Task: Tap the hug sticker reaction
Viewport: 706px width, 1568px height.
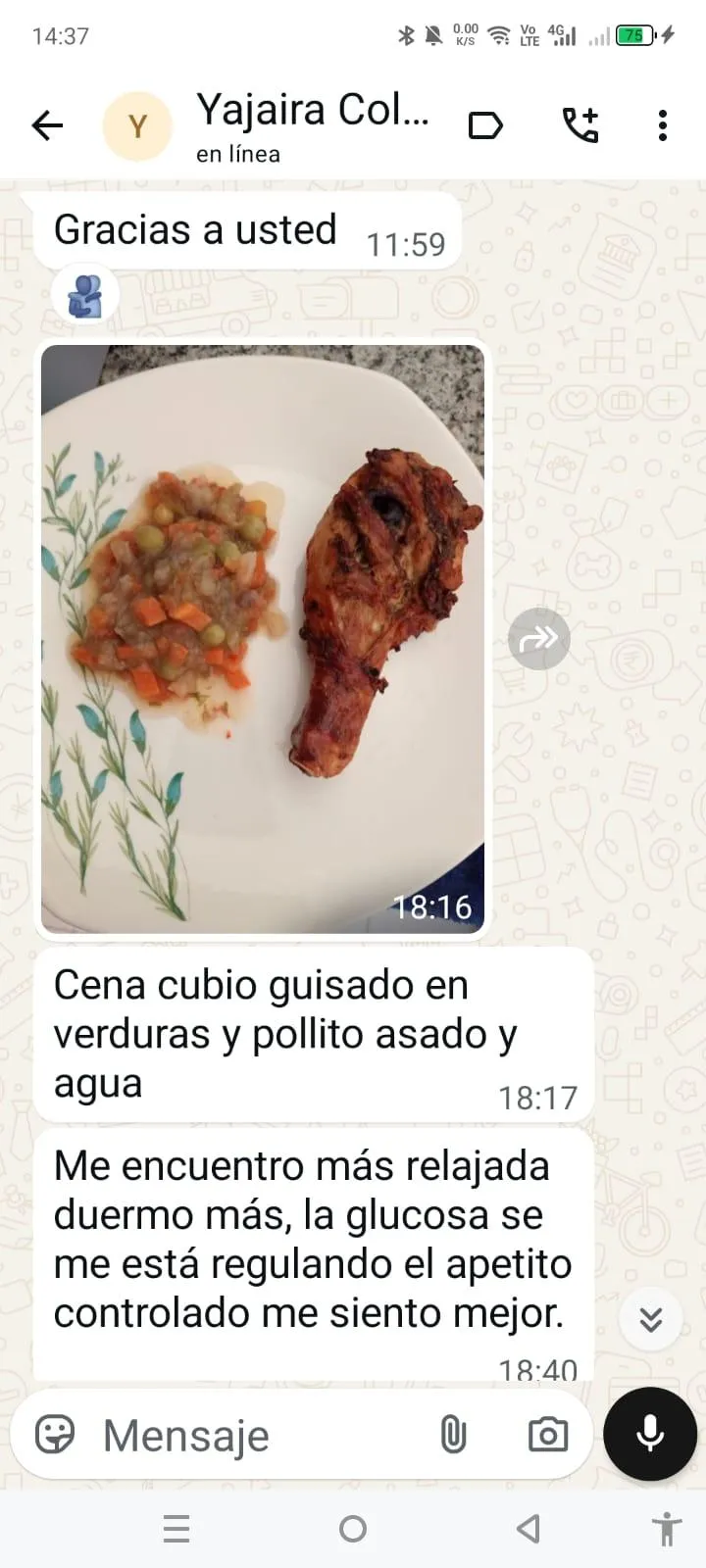Action: (x=85, y=294)
